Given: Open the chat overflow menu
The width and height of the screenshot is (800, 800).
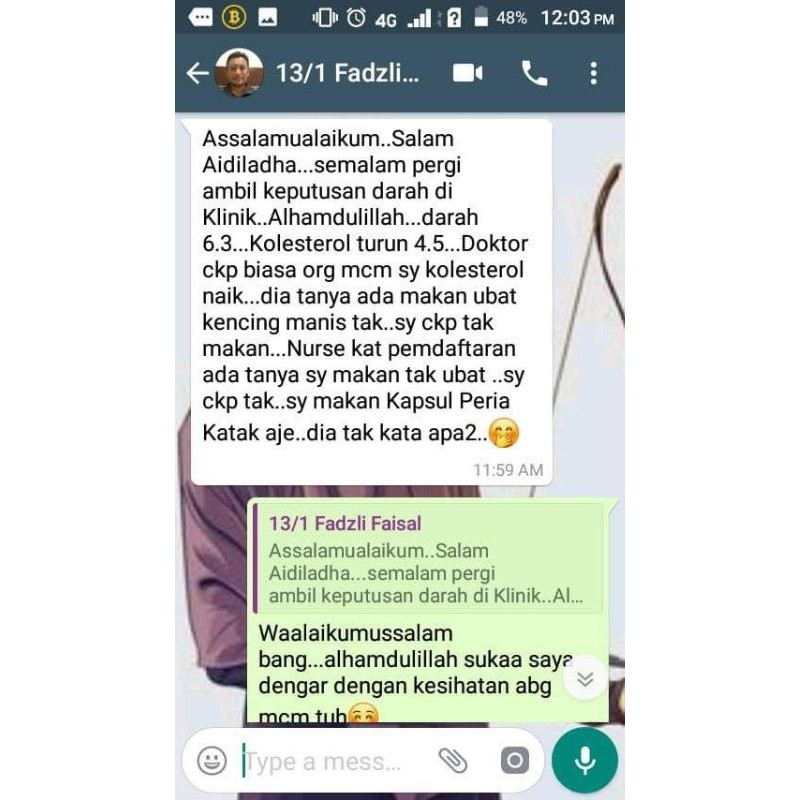Looking at the screenshot, I should (x=593, y=73).
